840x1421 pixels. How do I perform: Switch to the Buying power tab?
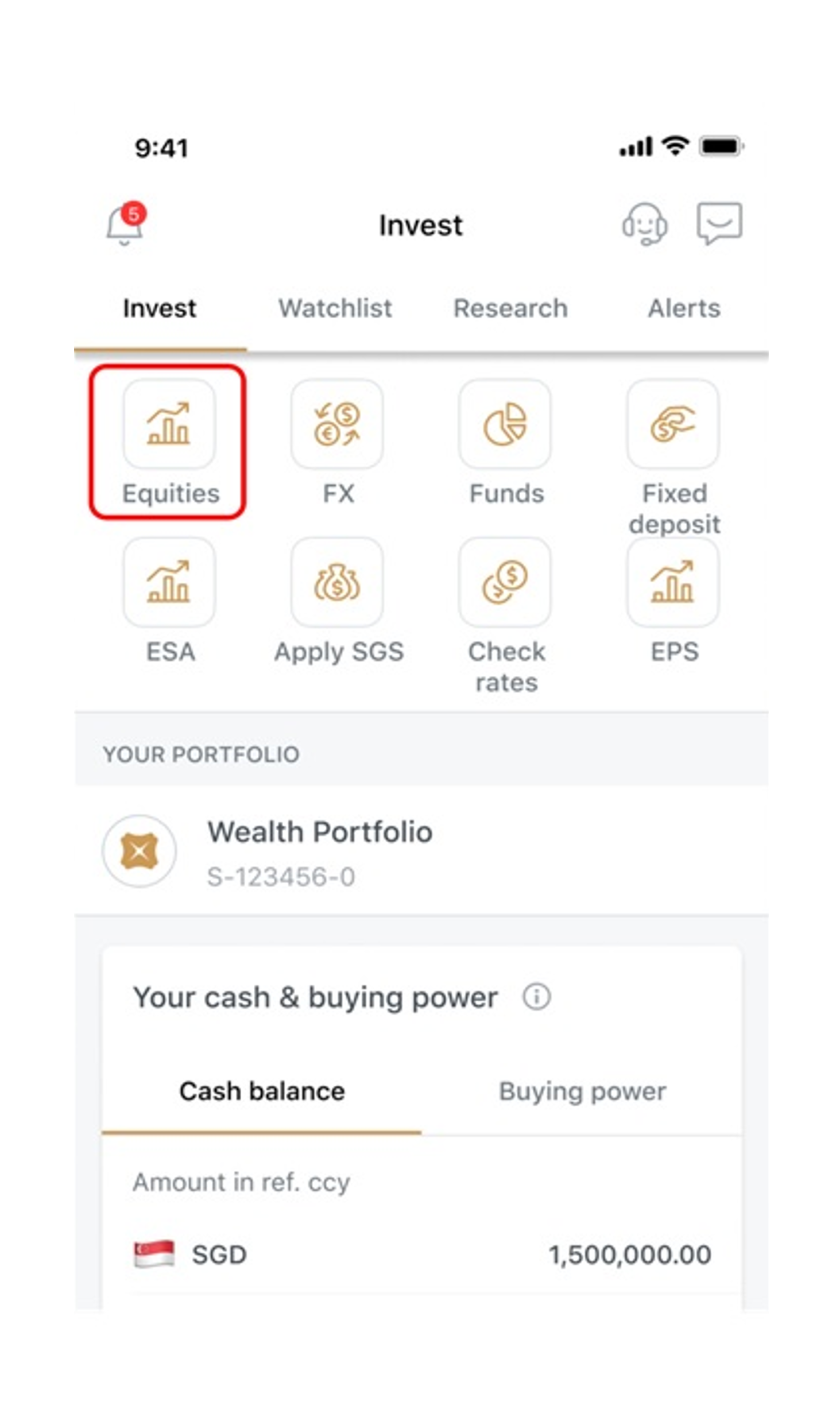[x=582, y=1091]
